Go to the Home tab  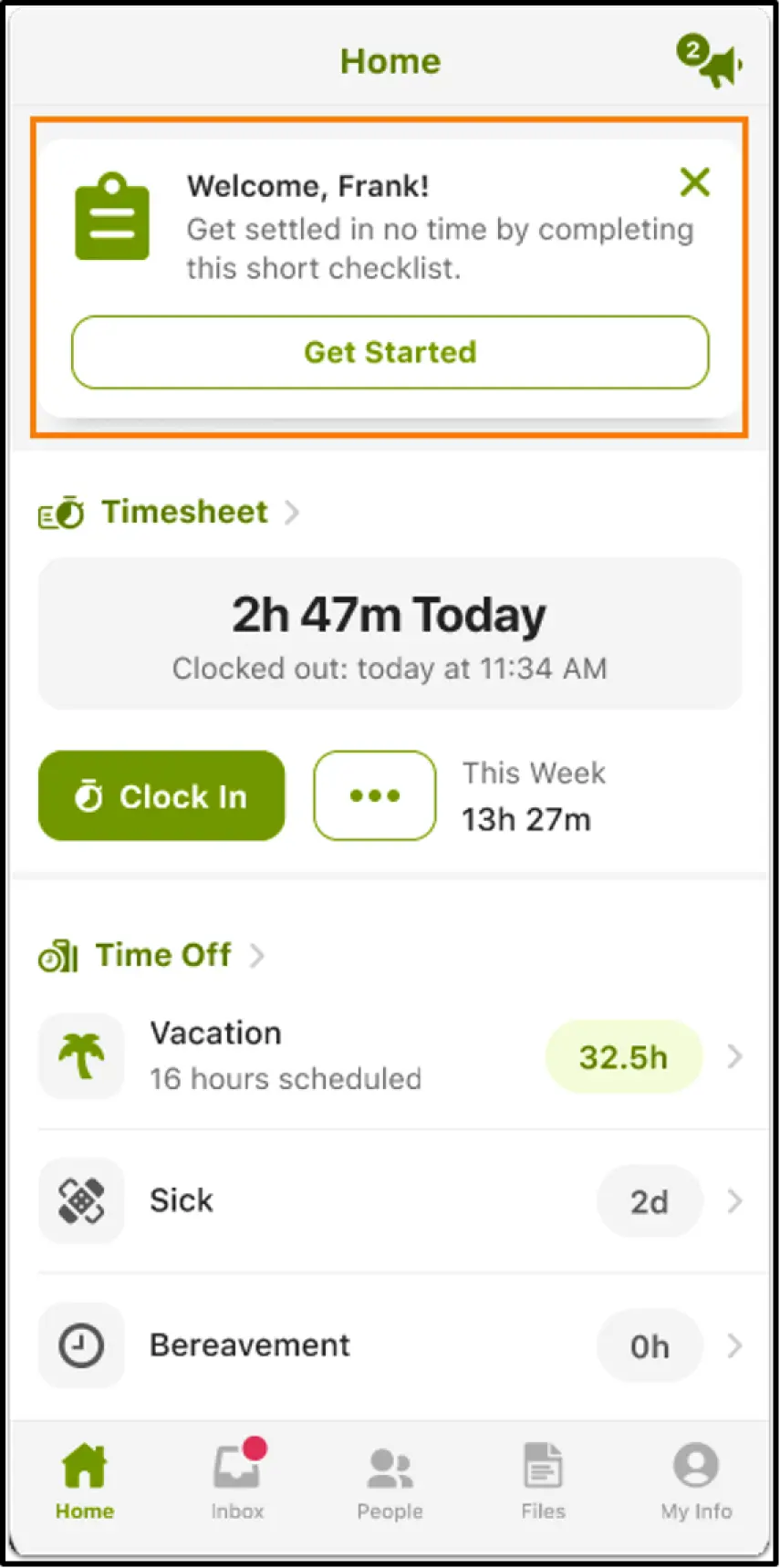pos(85,1481)
